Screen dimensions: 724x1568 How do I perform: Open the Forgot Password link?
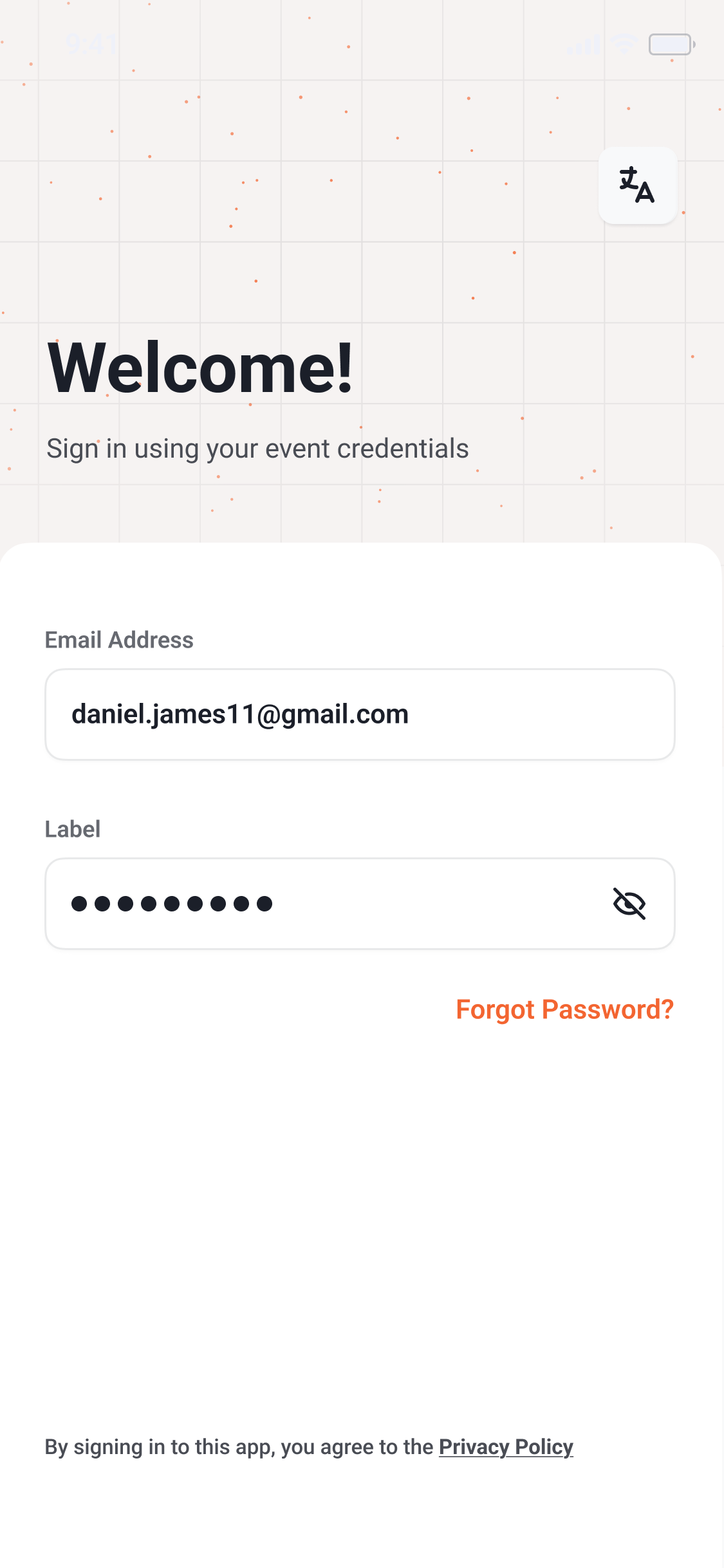(x=564, y=1009)
